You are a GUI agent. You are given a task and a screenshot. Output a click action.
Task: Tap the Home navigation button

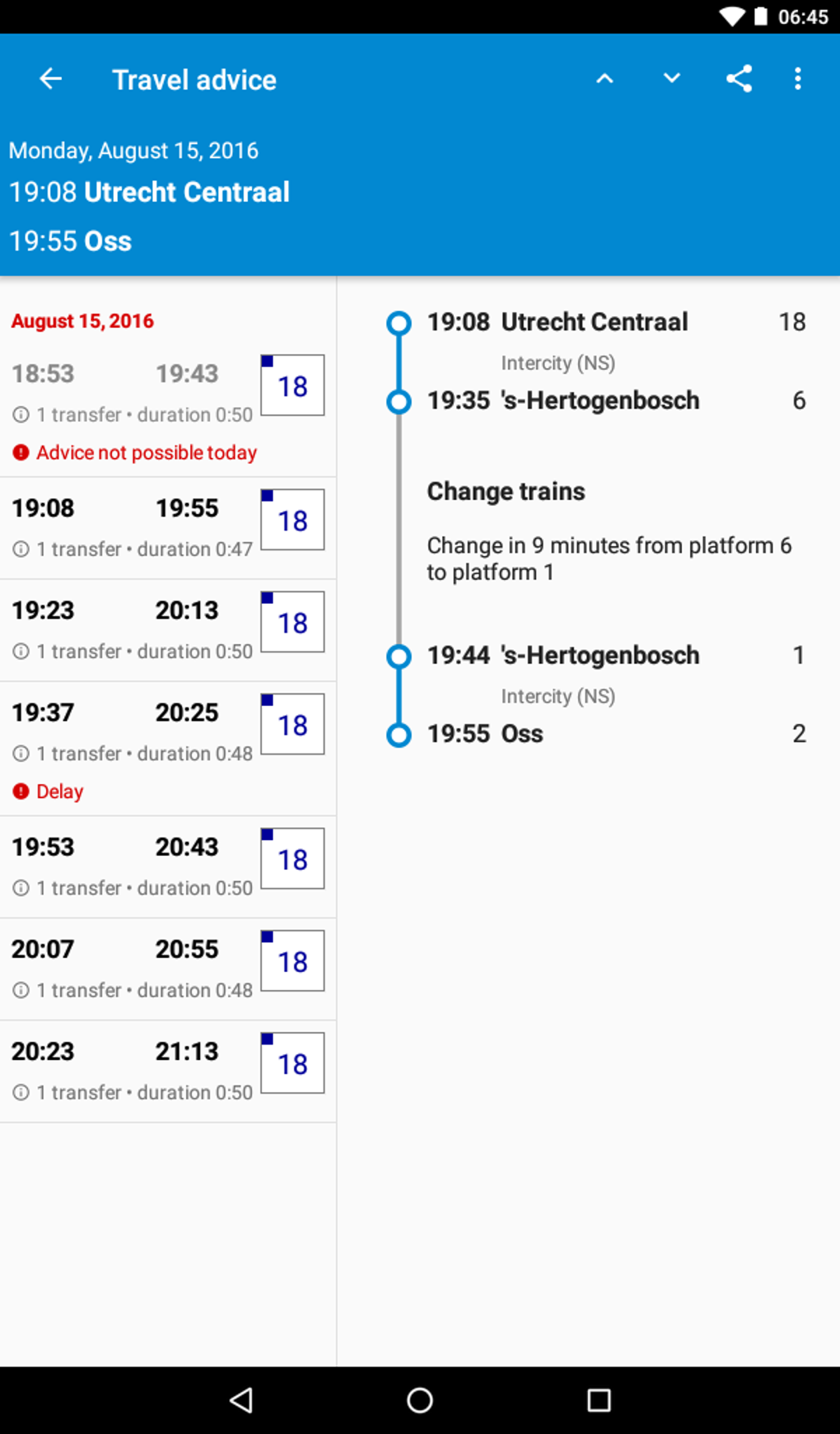point(419,1399)
